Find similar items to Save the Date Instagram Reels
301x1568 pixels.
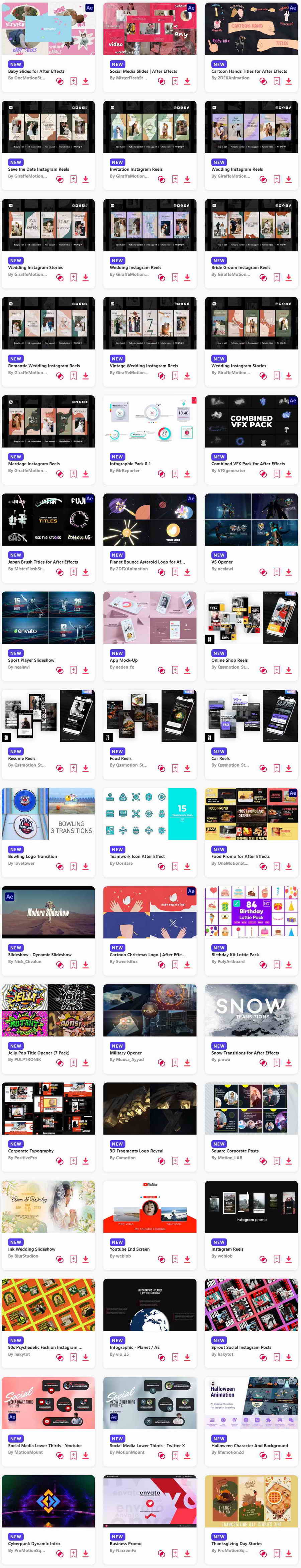coord(60,180)
